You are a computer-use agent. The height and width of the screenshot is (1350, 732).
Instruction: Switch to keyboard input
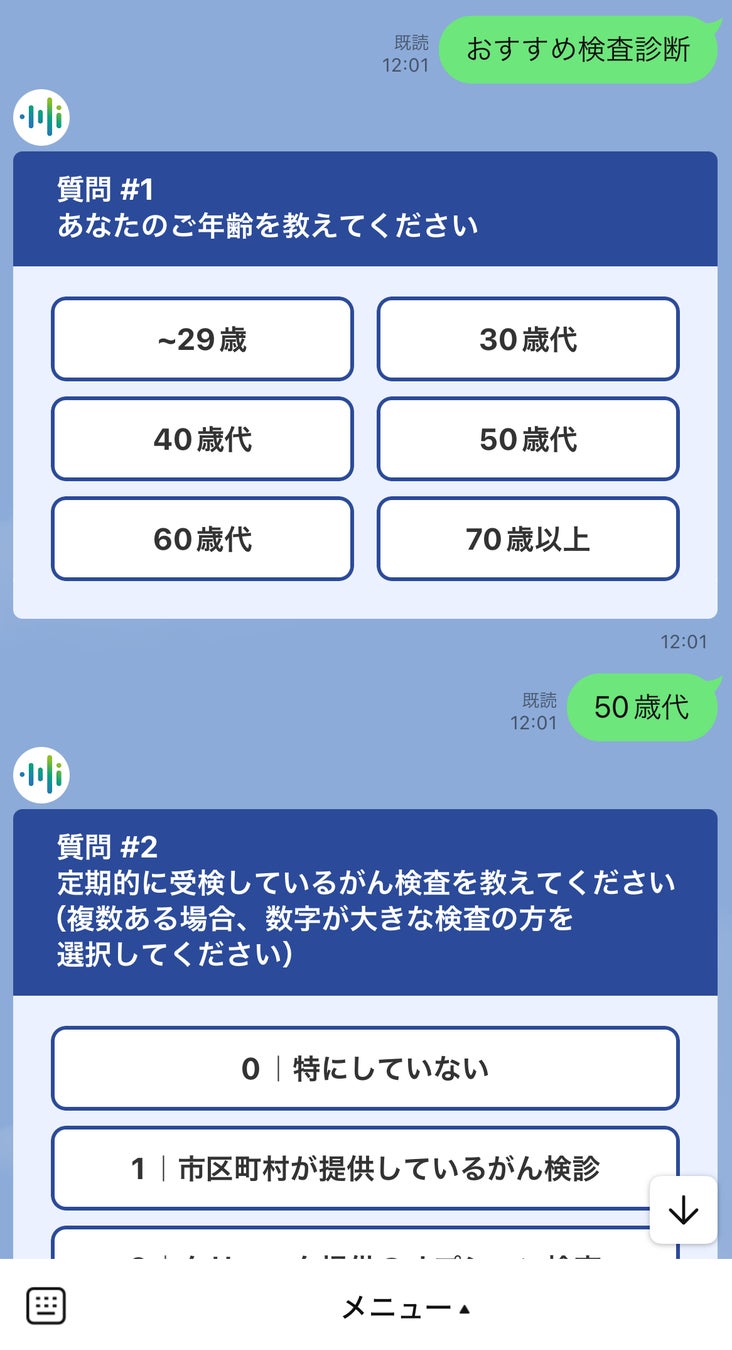46,1306
